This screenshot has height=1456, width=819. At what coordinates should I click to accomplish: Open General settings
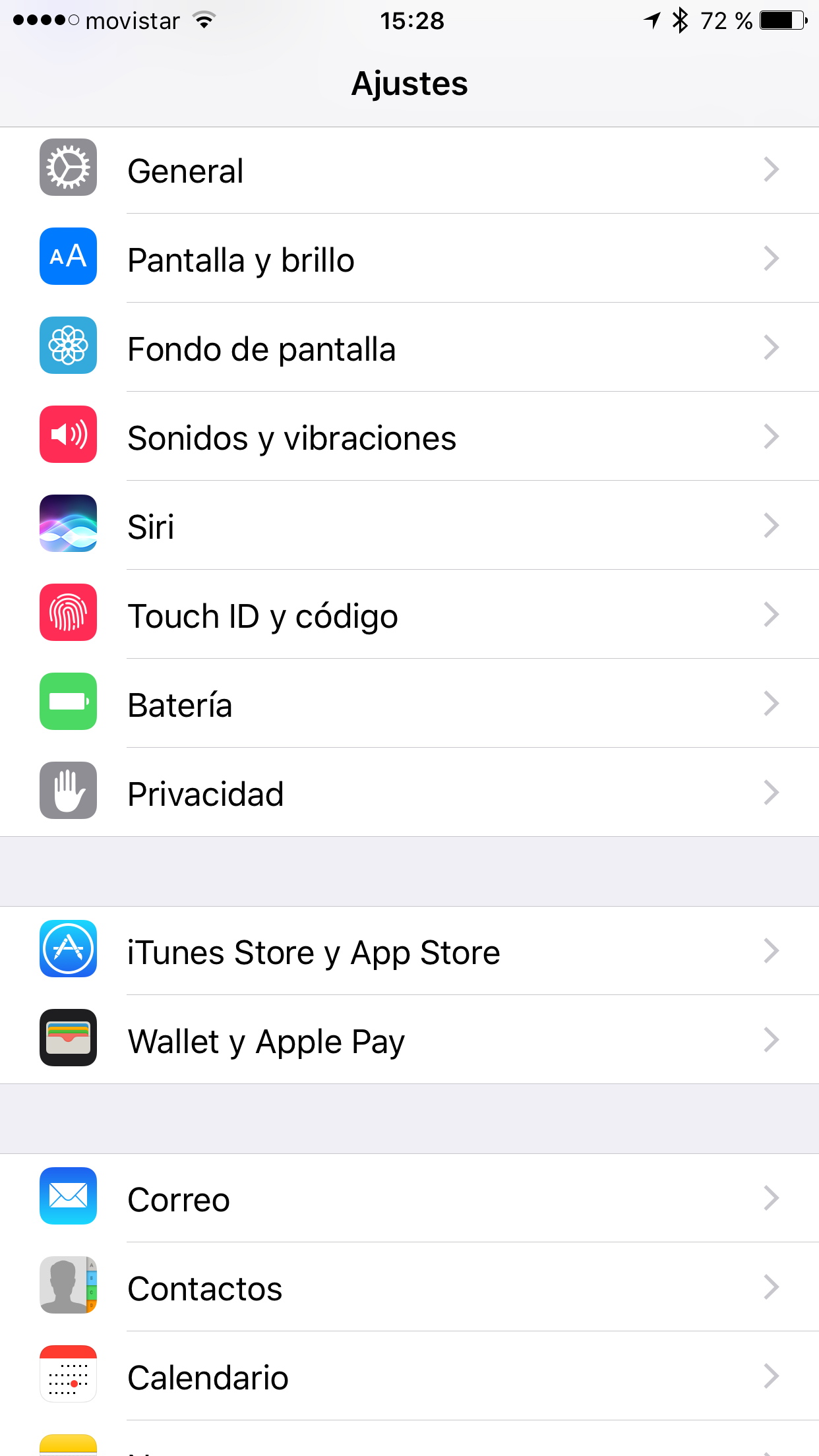[409, 170]
